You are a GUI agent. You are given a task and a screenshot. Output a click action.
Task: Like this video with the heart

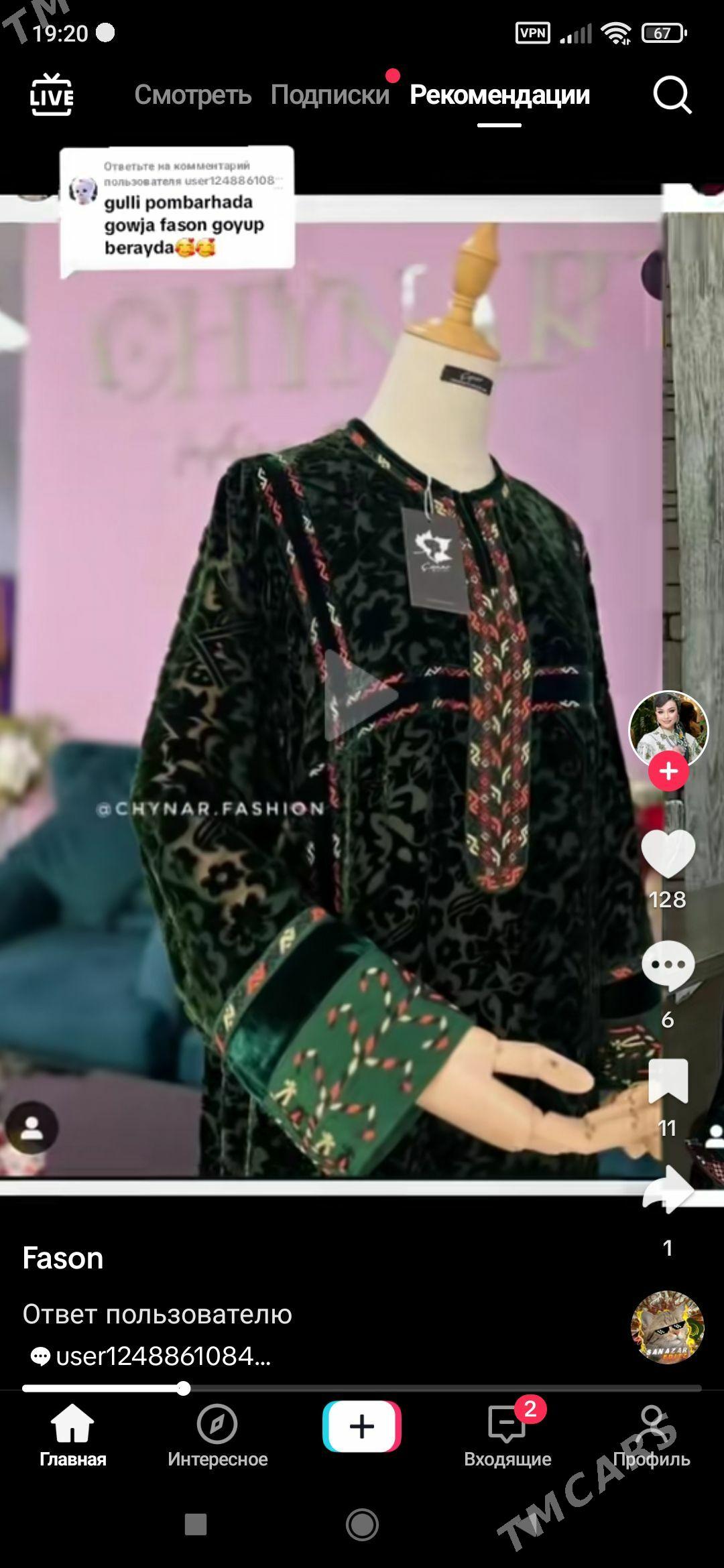coord(668,853)
